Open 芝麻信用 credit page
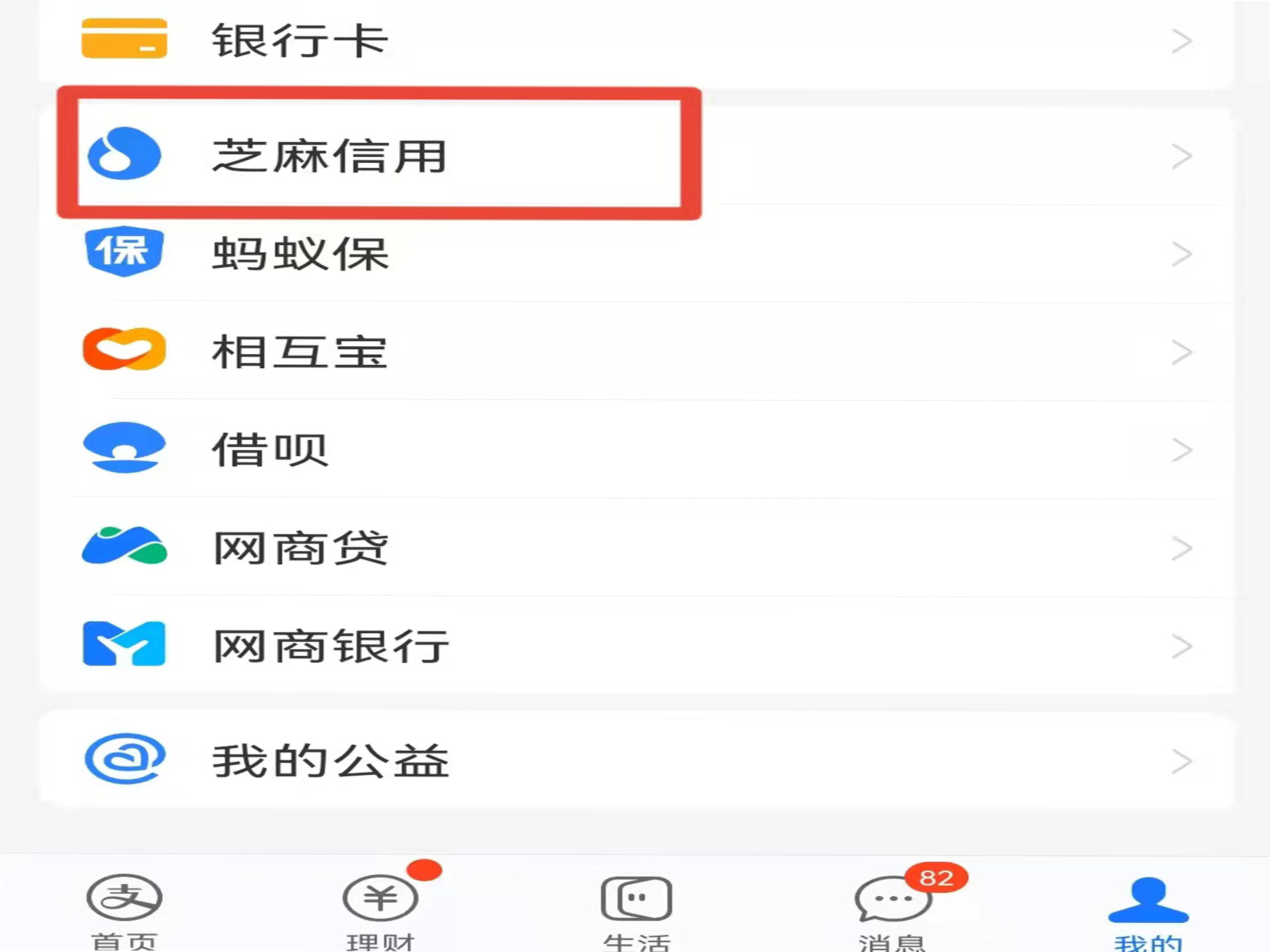Screen dimensions: 1270x952 coord(632,155)
